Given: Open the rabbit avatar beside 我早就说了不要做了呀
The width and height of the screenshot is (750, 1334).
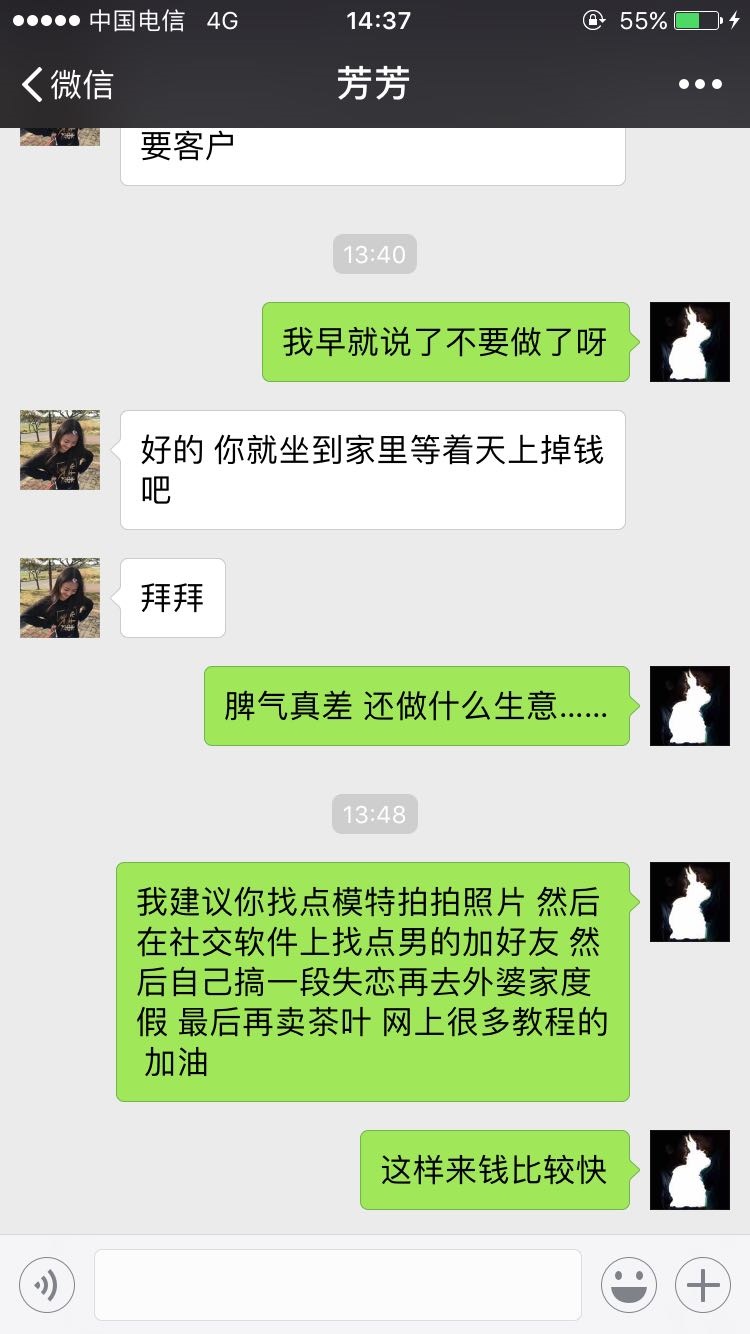Looking at the screenshot, I should pyautogui.click(x=690, y=342).
